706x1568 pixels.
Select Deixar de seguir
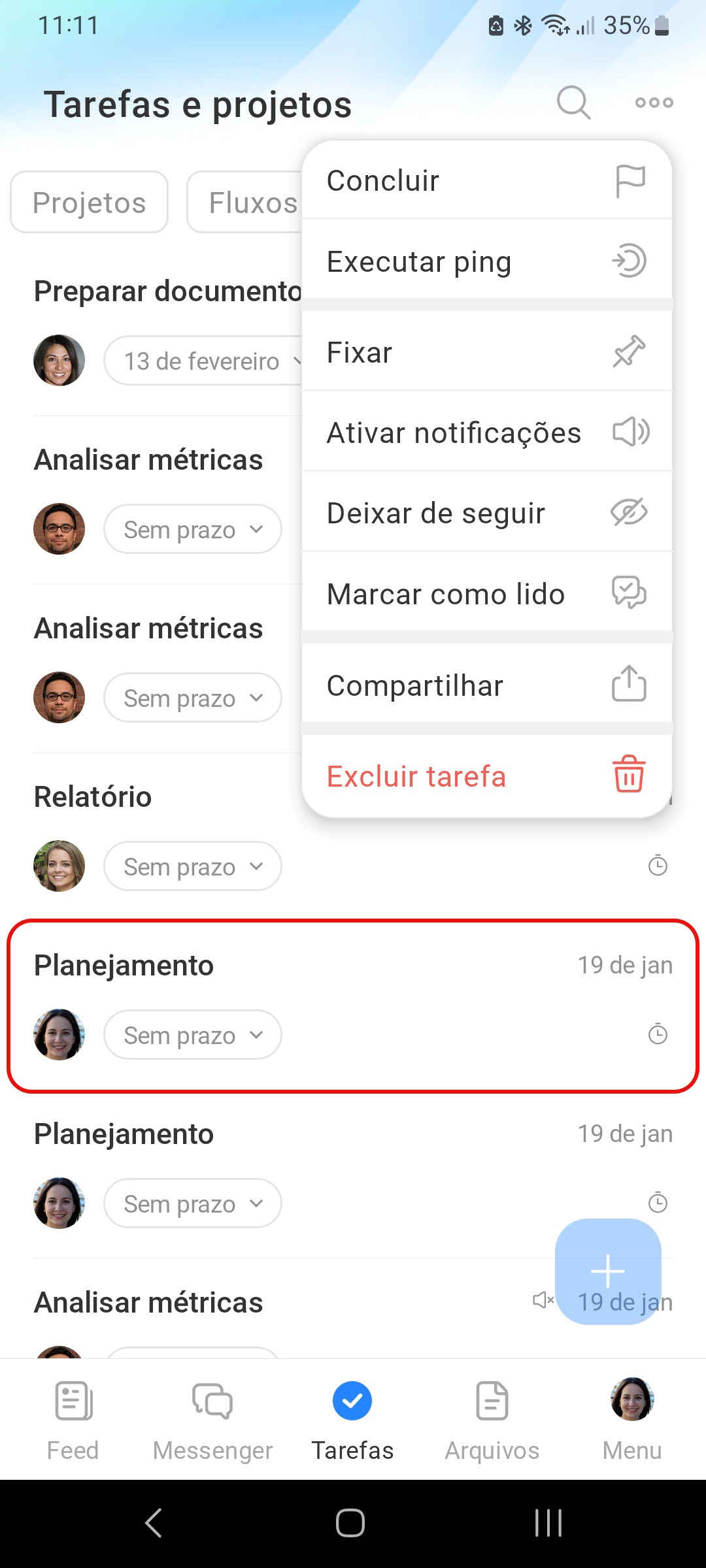(x=486, y=513)
